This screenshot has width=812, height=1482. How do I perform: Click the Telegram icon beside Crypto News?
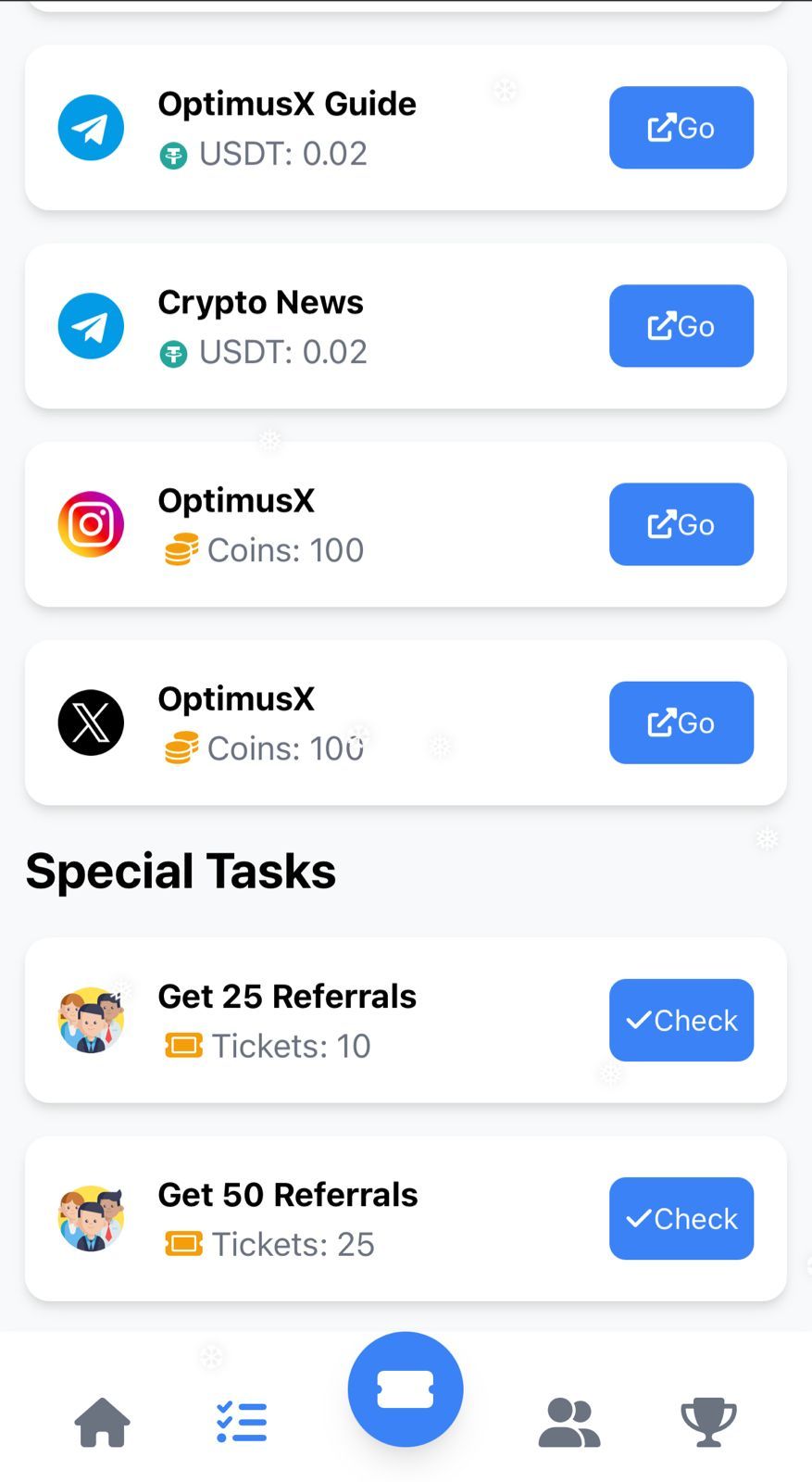coord(91,325)
